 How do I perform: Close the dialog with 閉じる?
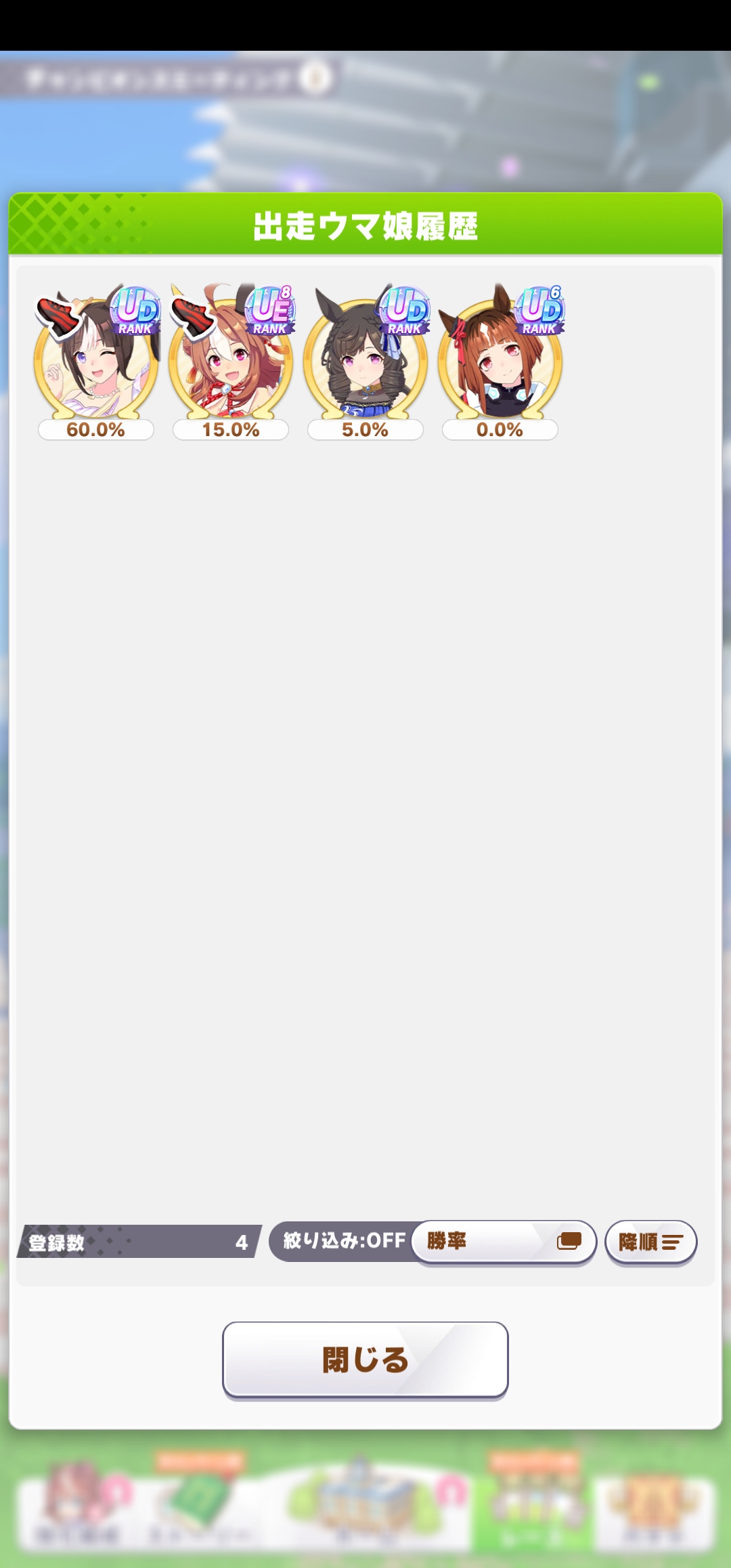pyautogui.click(x=365, y=1359)
